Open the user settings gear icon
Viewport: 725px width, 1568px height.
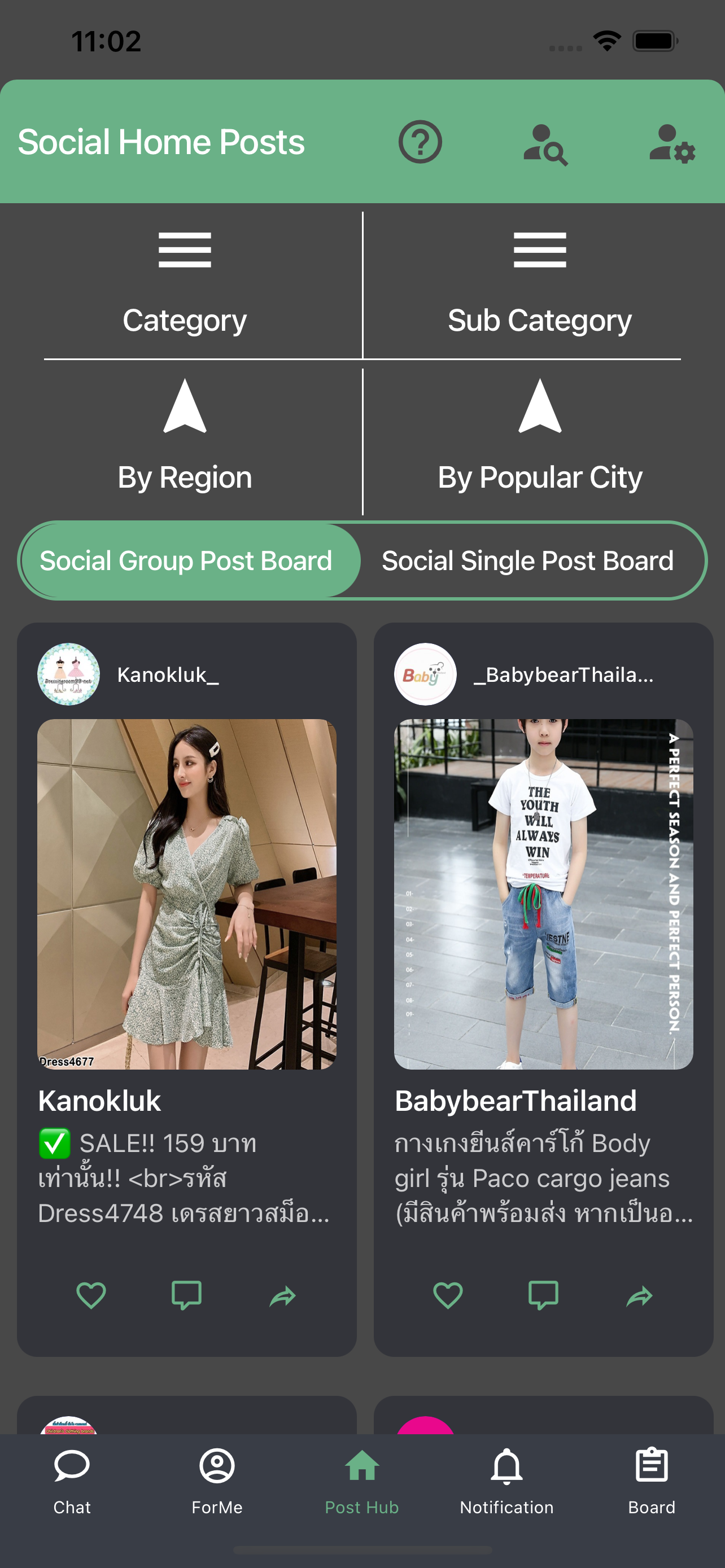[671, 144]
